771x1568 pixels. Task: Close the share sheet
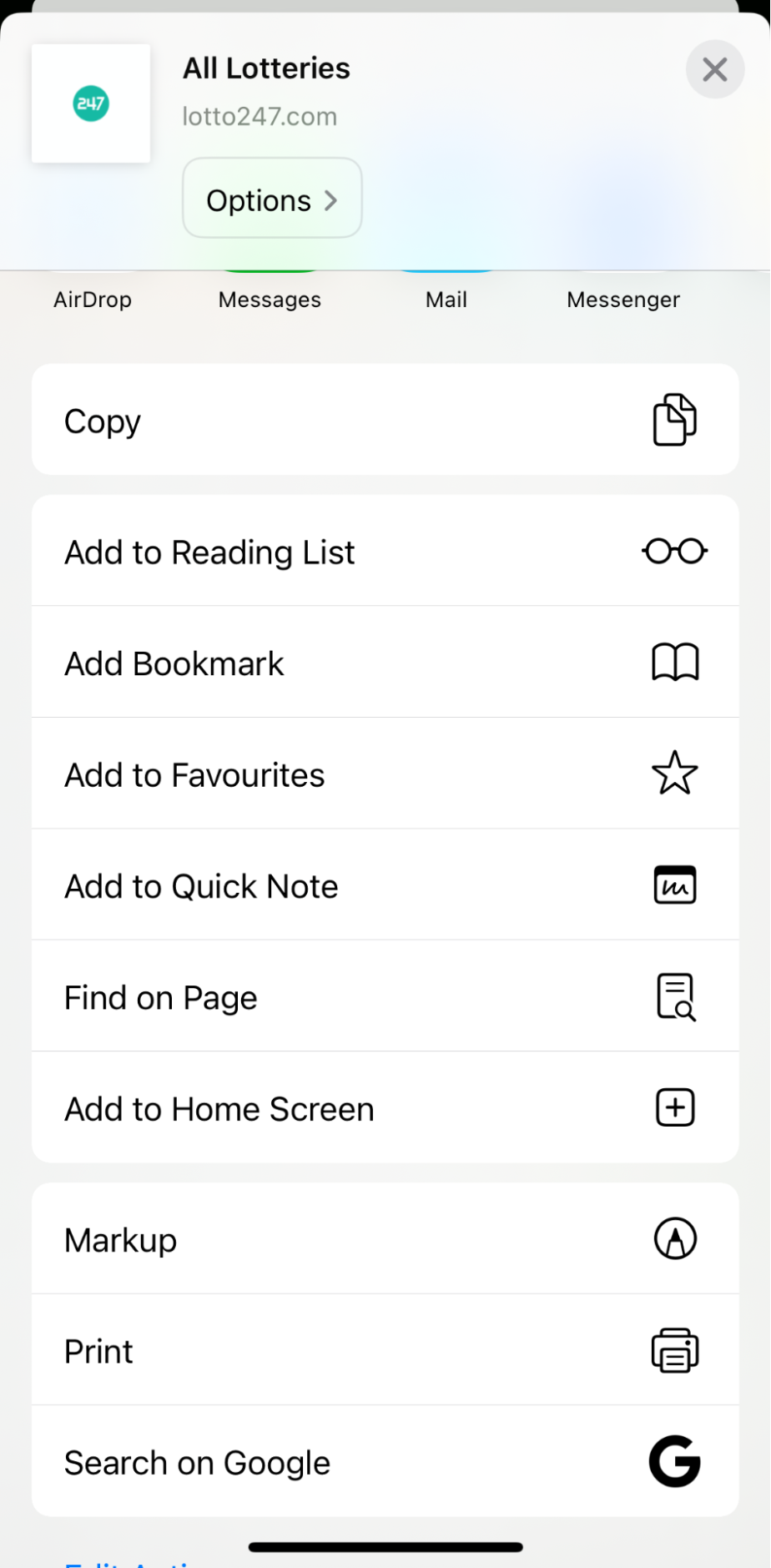coord(714,69)
